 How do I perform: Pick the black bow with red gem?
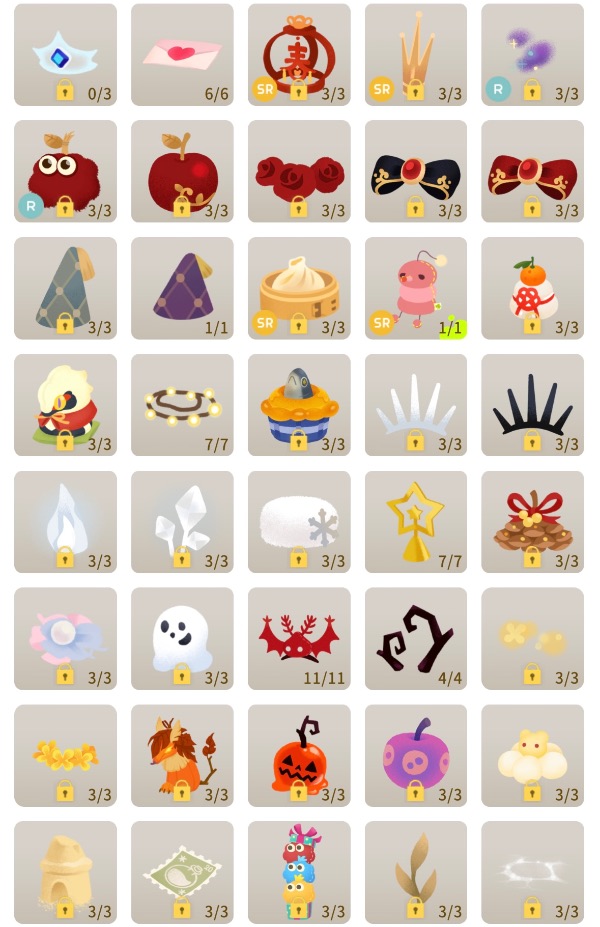416,171
